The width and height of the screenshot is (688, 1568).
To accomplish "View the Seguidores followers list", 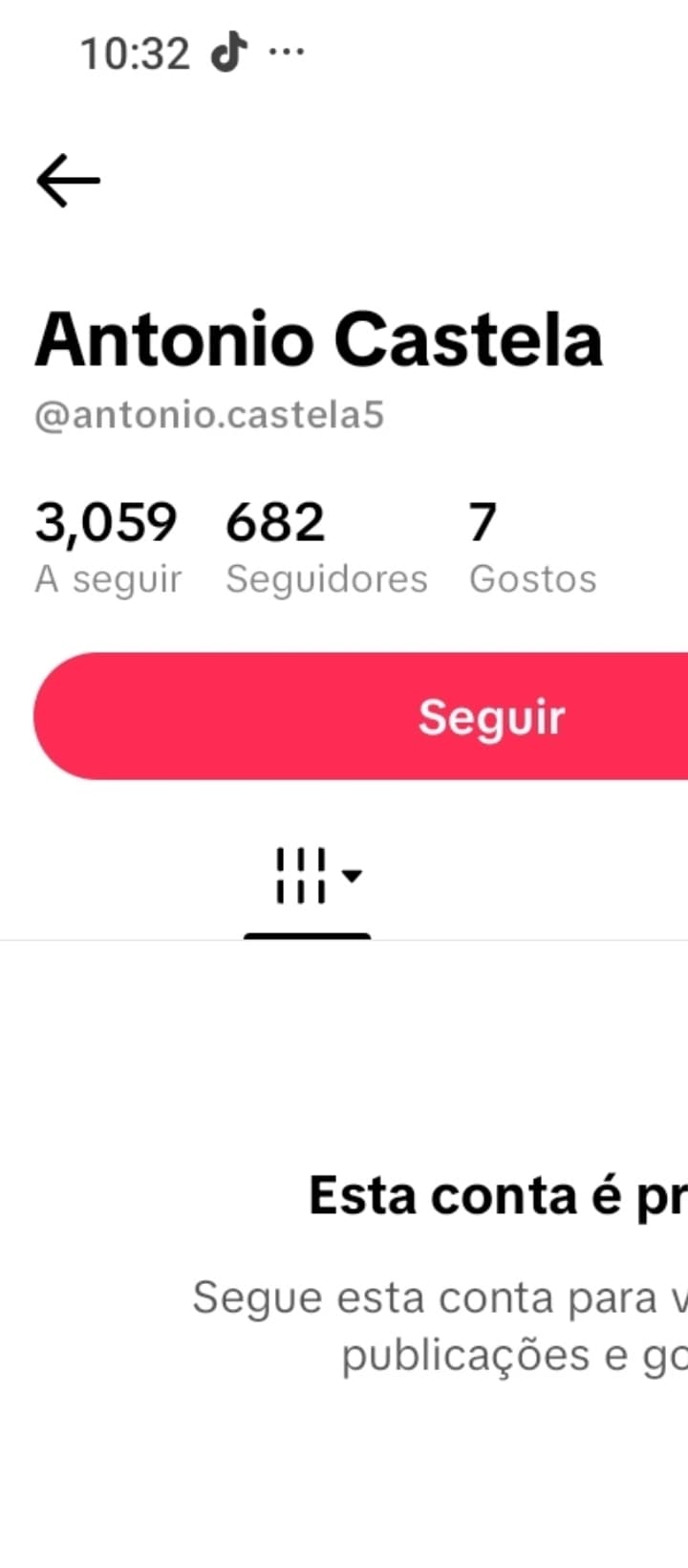I will pyautogui.click(x=326, y=549).
